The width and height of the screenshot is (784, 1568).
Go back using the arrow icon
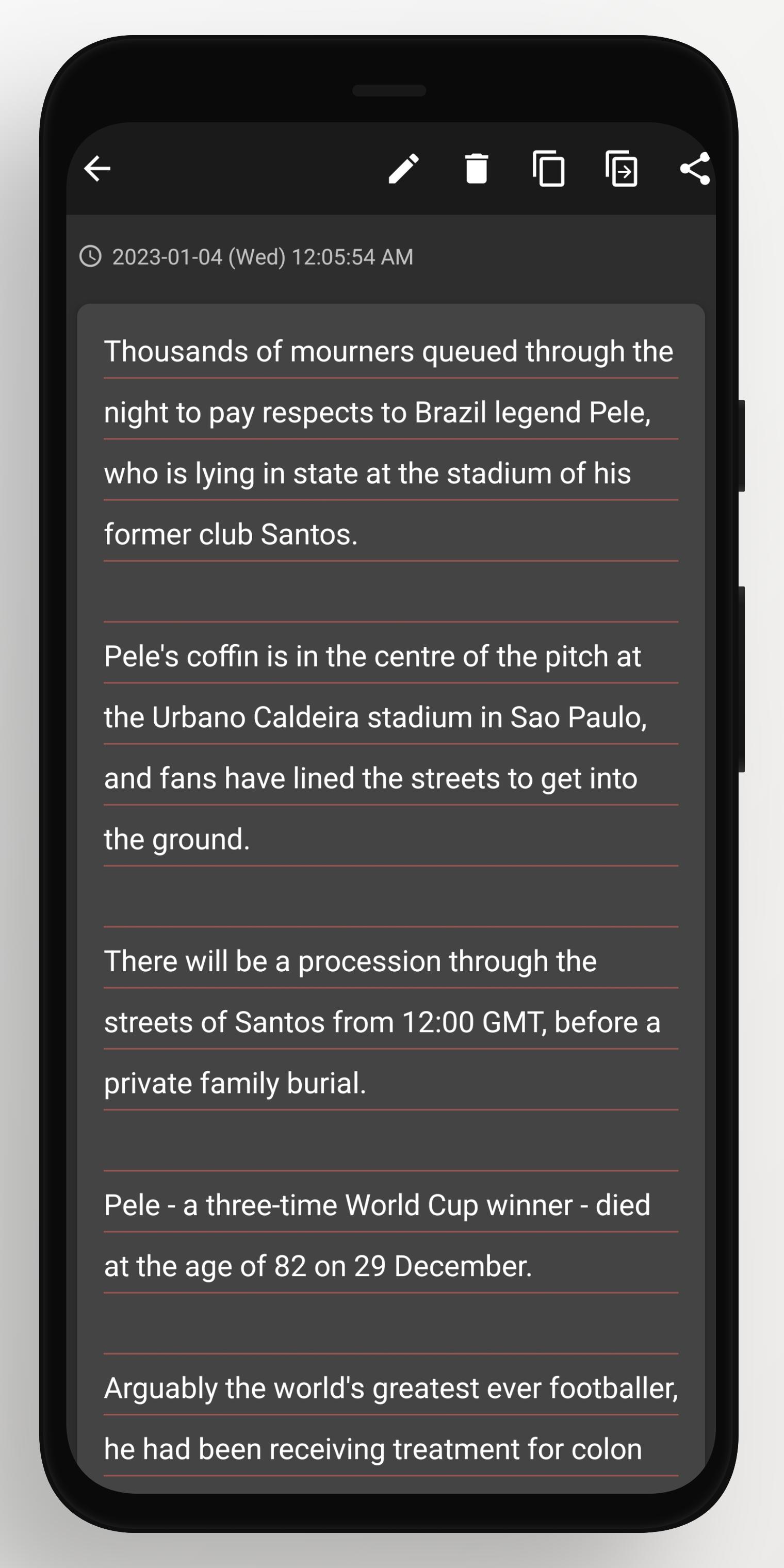tap(97, 169)
